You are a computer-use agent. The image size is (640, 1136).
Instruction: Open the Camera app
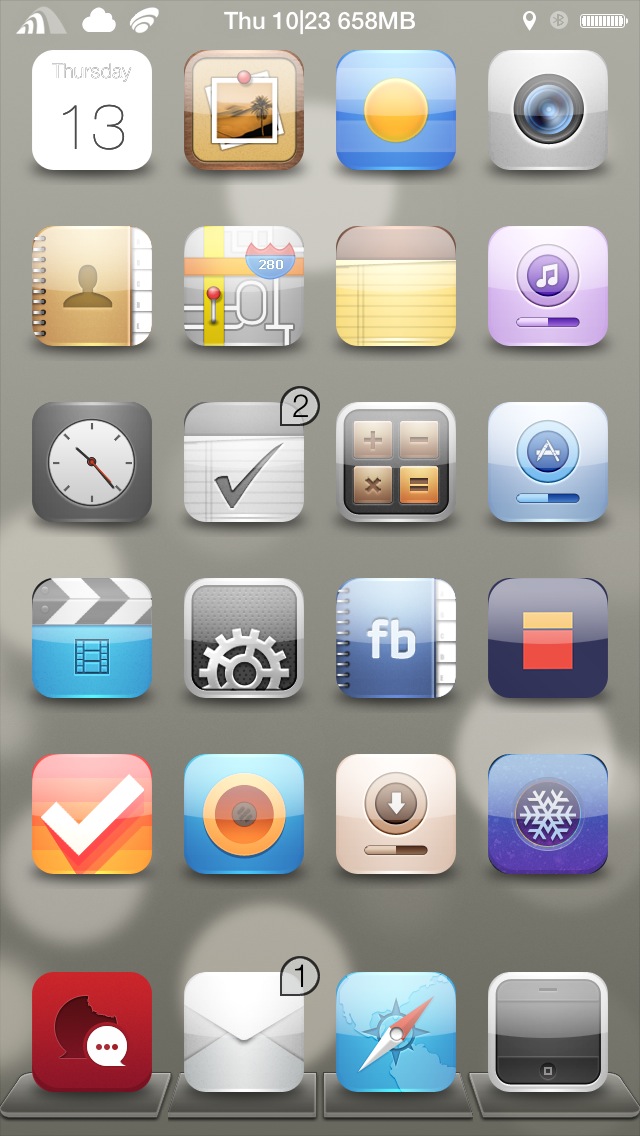coord(548,110)
